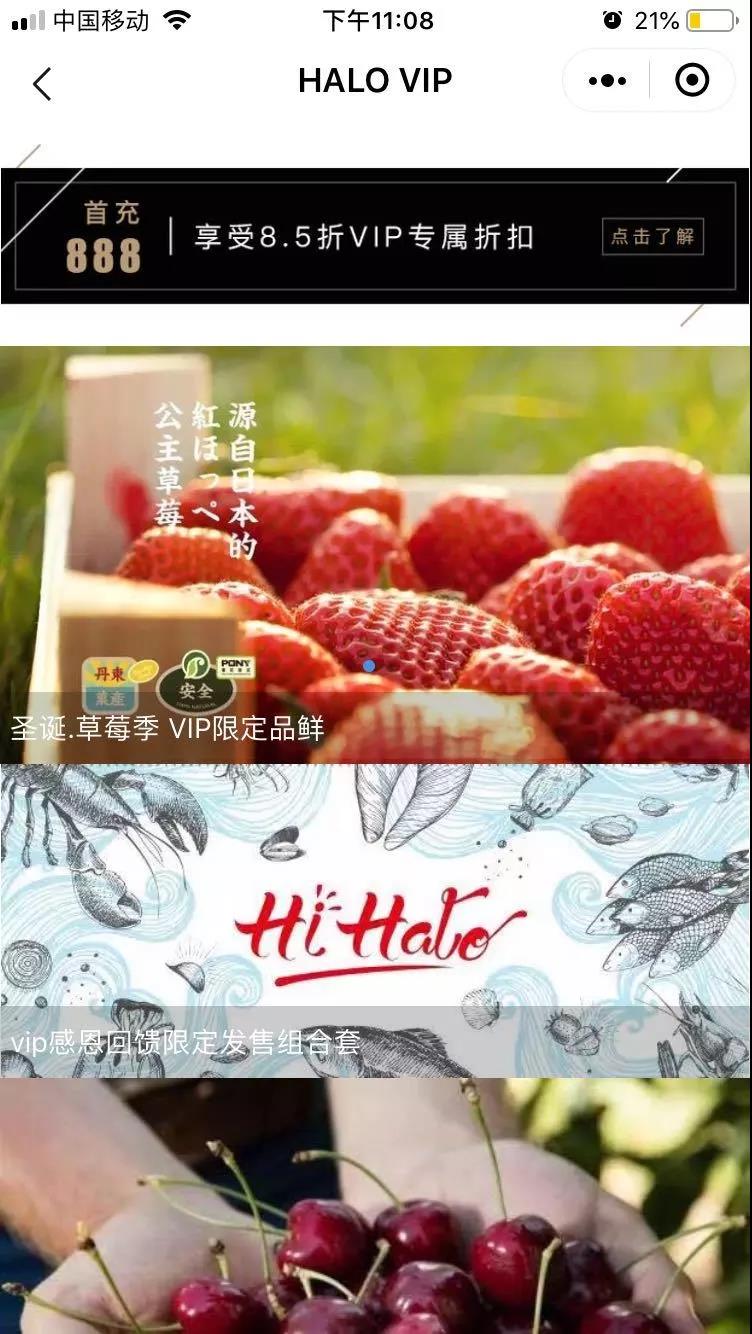Go back from HALO VIP page
This screenshot has width=752, height=1334.
pos(42,84)
